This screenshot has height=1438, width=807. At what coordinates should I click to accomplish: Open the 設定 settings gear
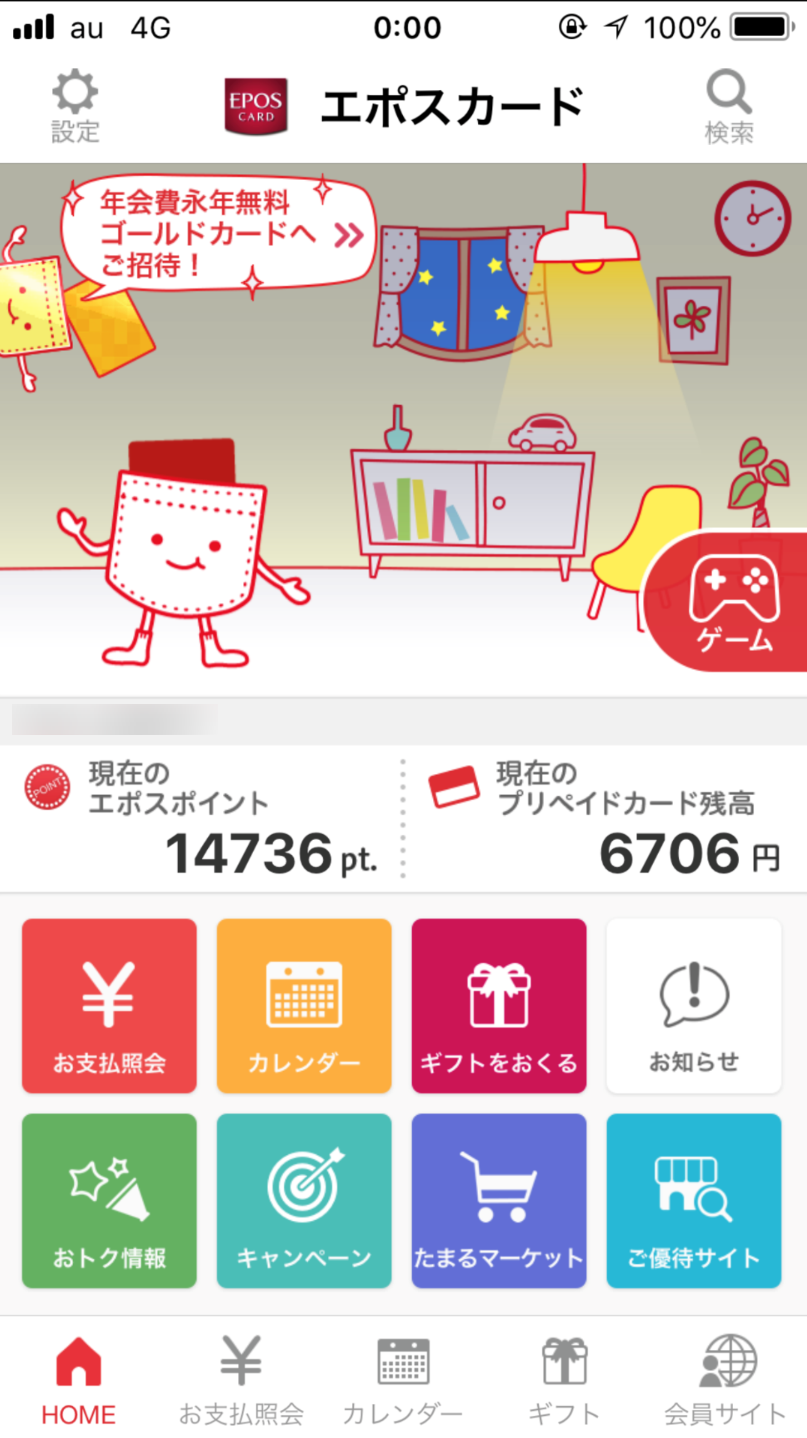75,106
